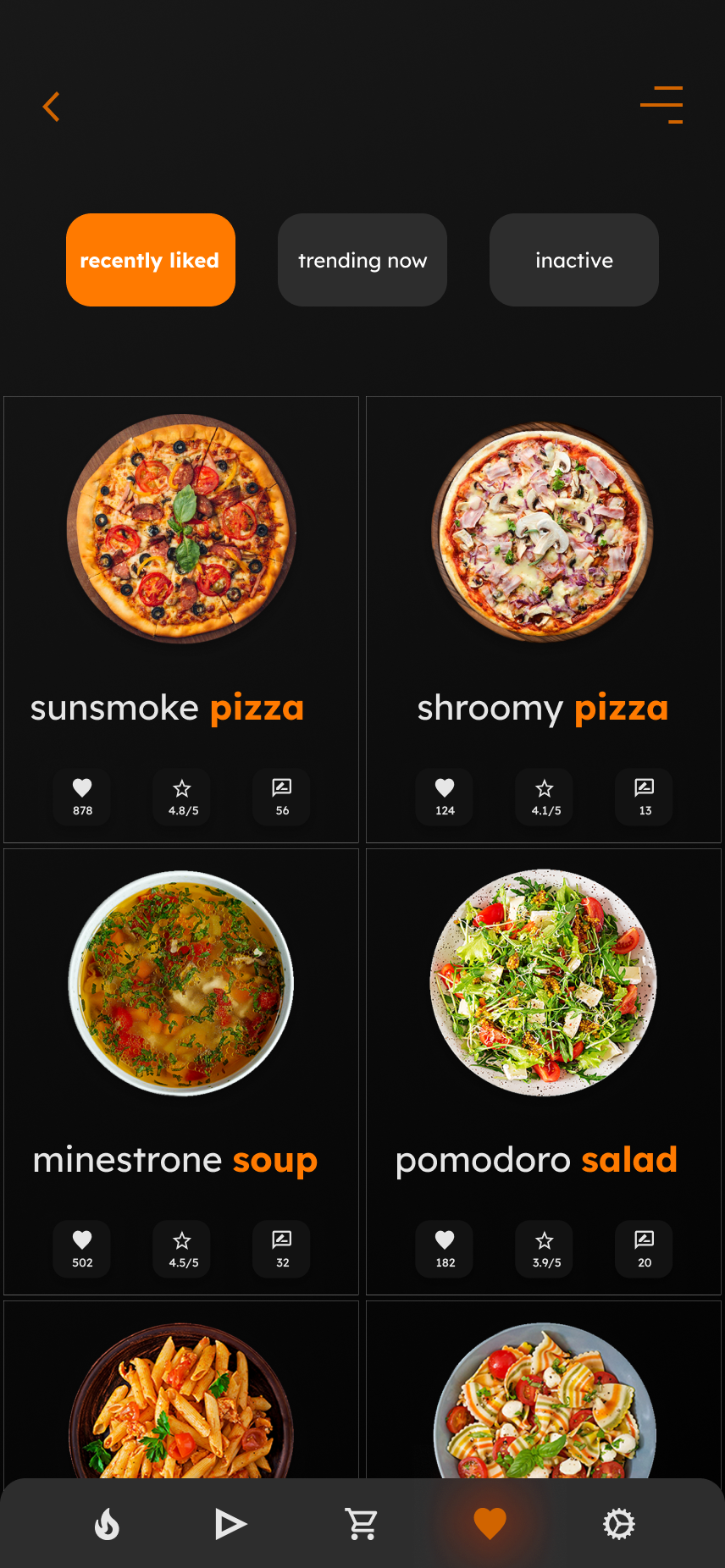This screenshot has height=1568, width=725.
Task: Open the sunsmoke pizza card
Action: point(181,576)
